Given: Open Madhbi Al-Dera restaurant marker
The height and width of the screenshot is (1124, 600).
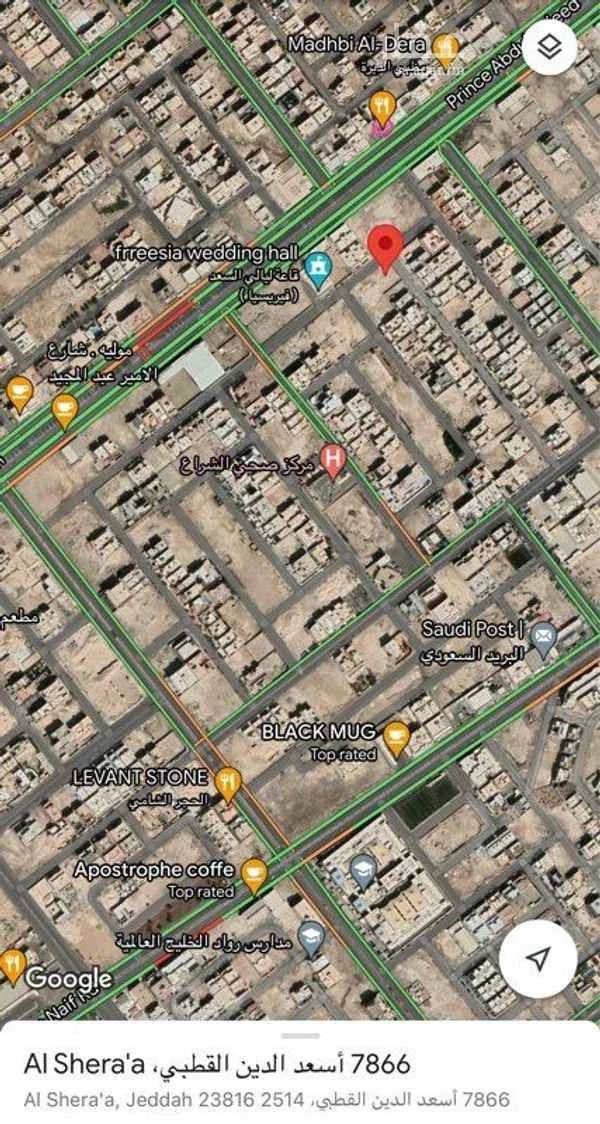Looking at the screenshot, I should pos(446,47).
